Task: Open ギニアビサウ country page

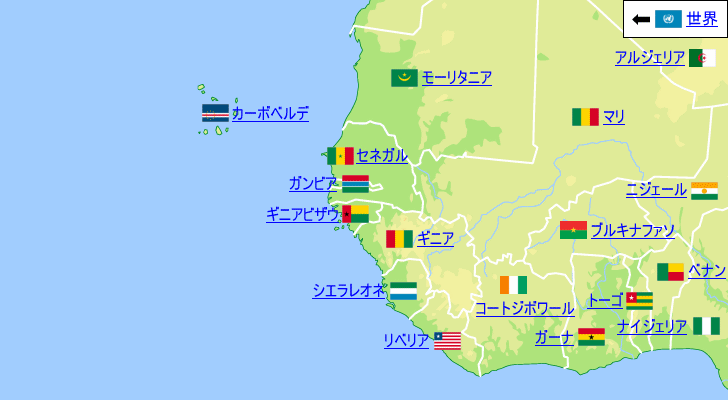Action: [303, 213]
